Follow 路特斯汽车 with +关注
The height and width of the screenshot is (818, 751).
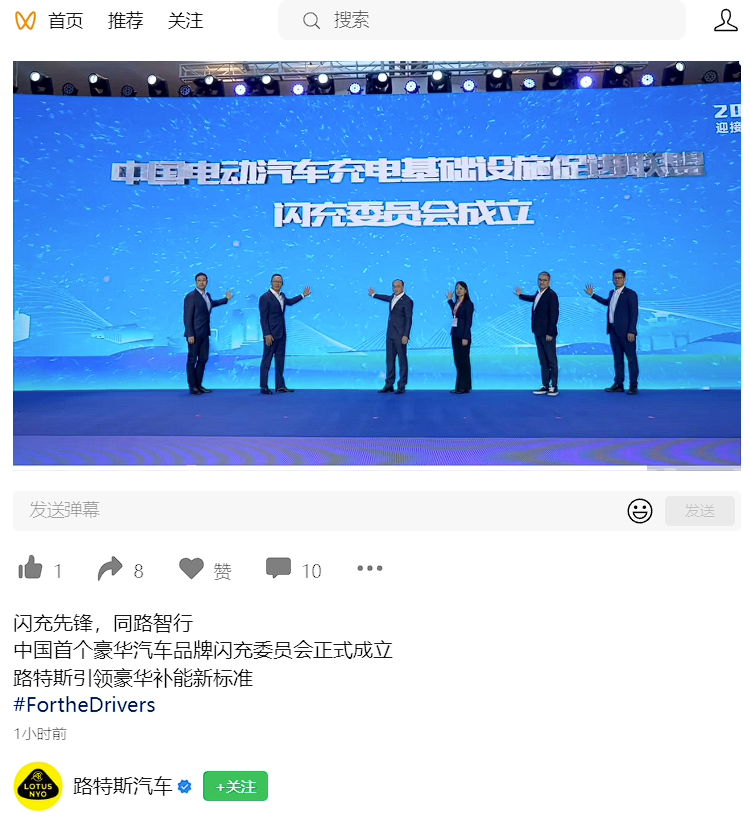tap(235, 786)
